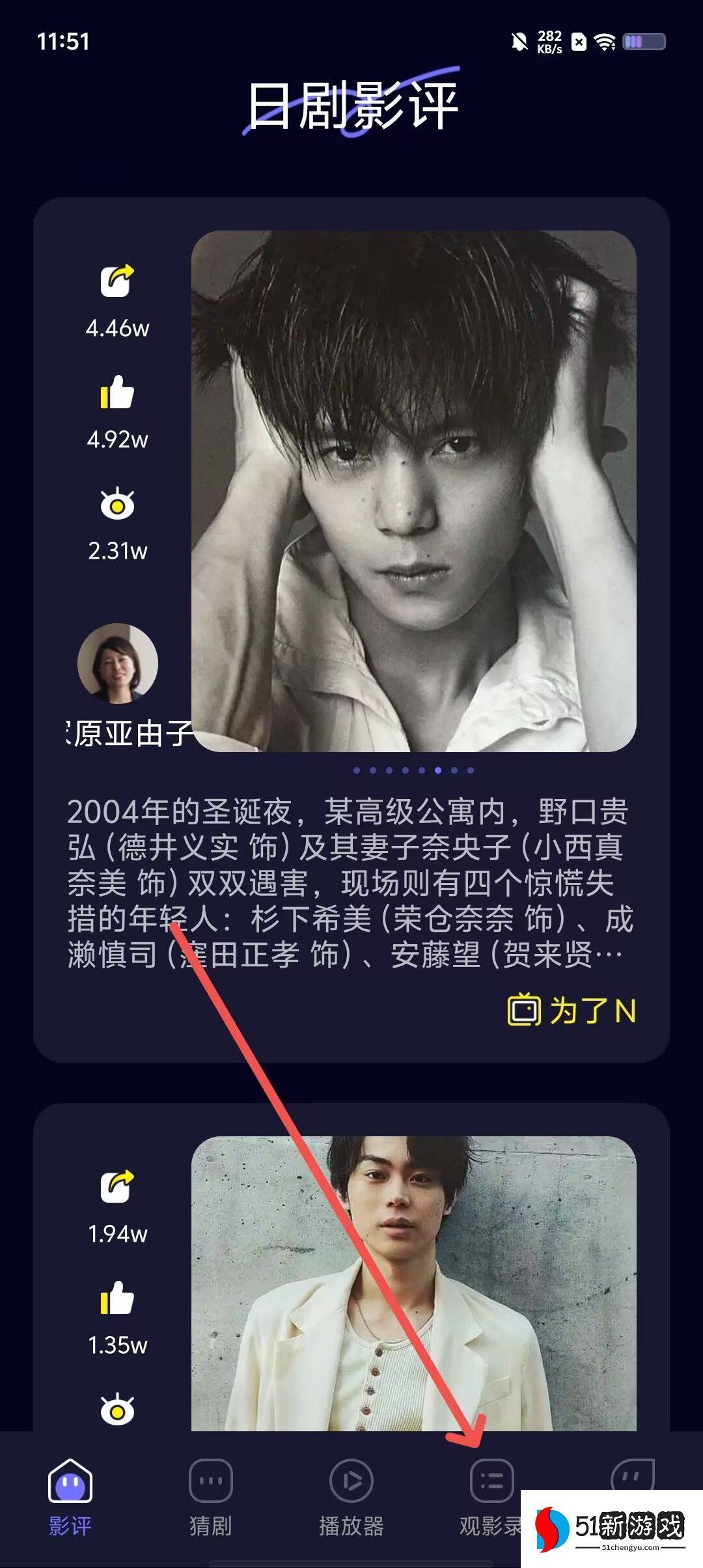The image size is (703, 1568).
Task: Open the reviewer avatar above 原亚由子
Action: coord(118,663)
